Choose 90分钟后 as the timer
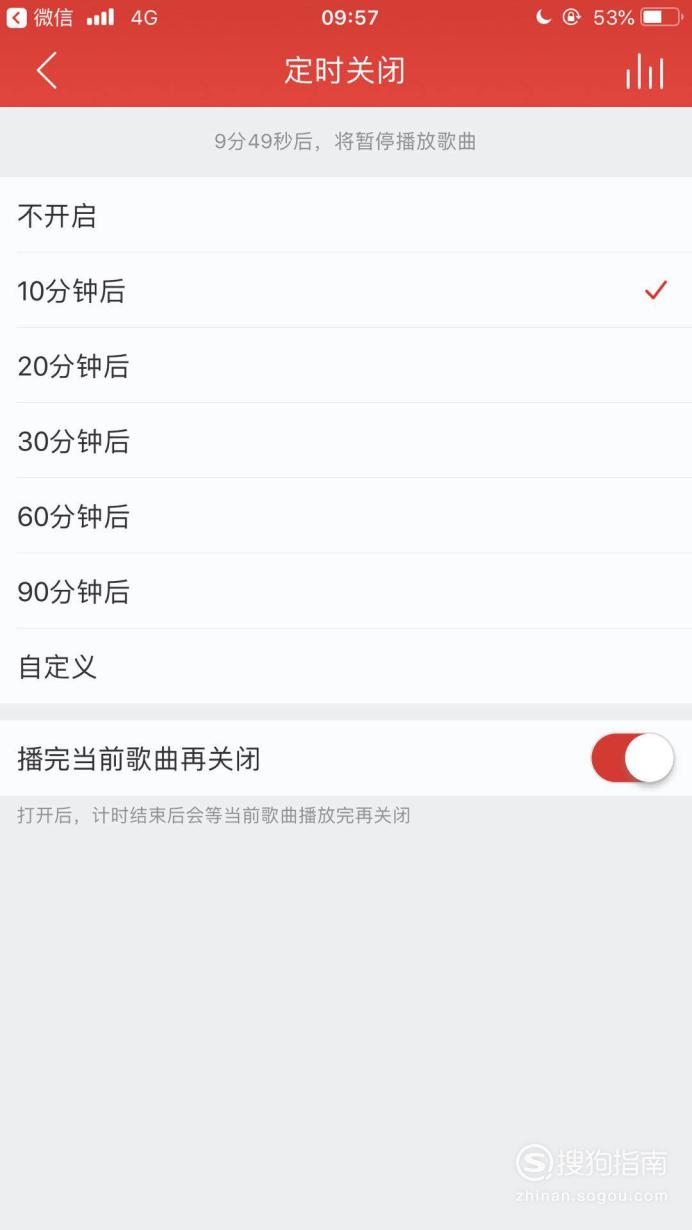 [346, 591]
